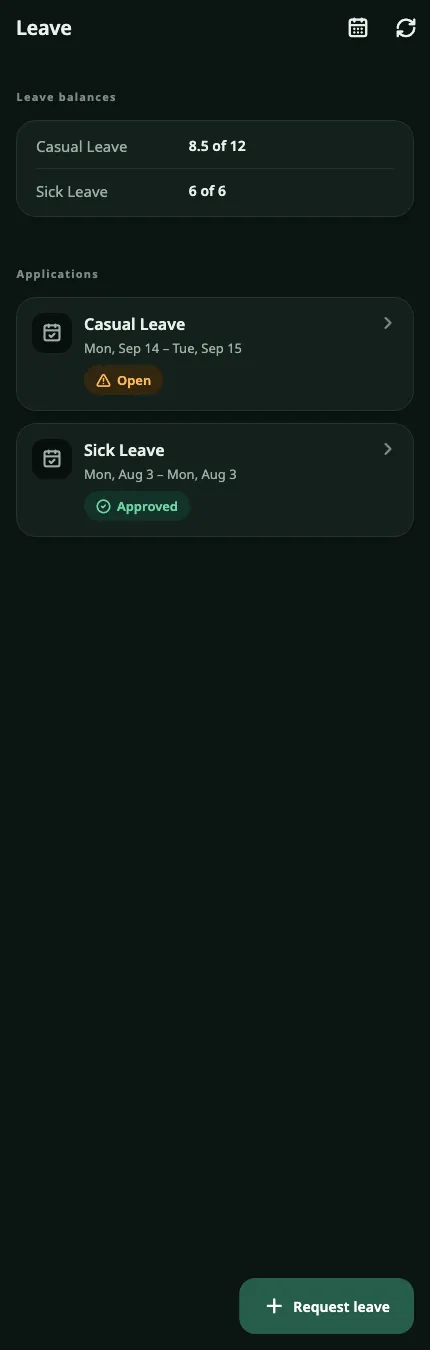The height and width of the screenshot is (1350, 430).
Task: Refresh the leave list
Action: tap(406, 28)
